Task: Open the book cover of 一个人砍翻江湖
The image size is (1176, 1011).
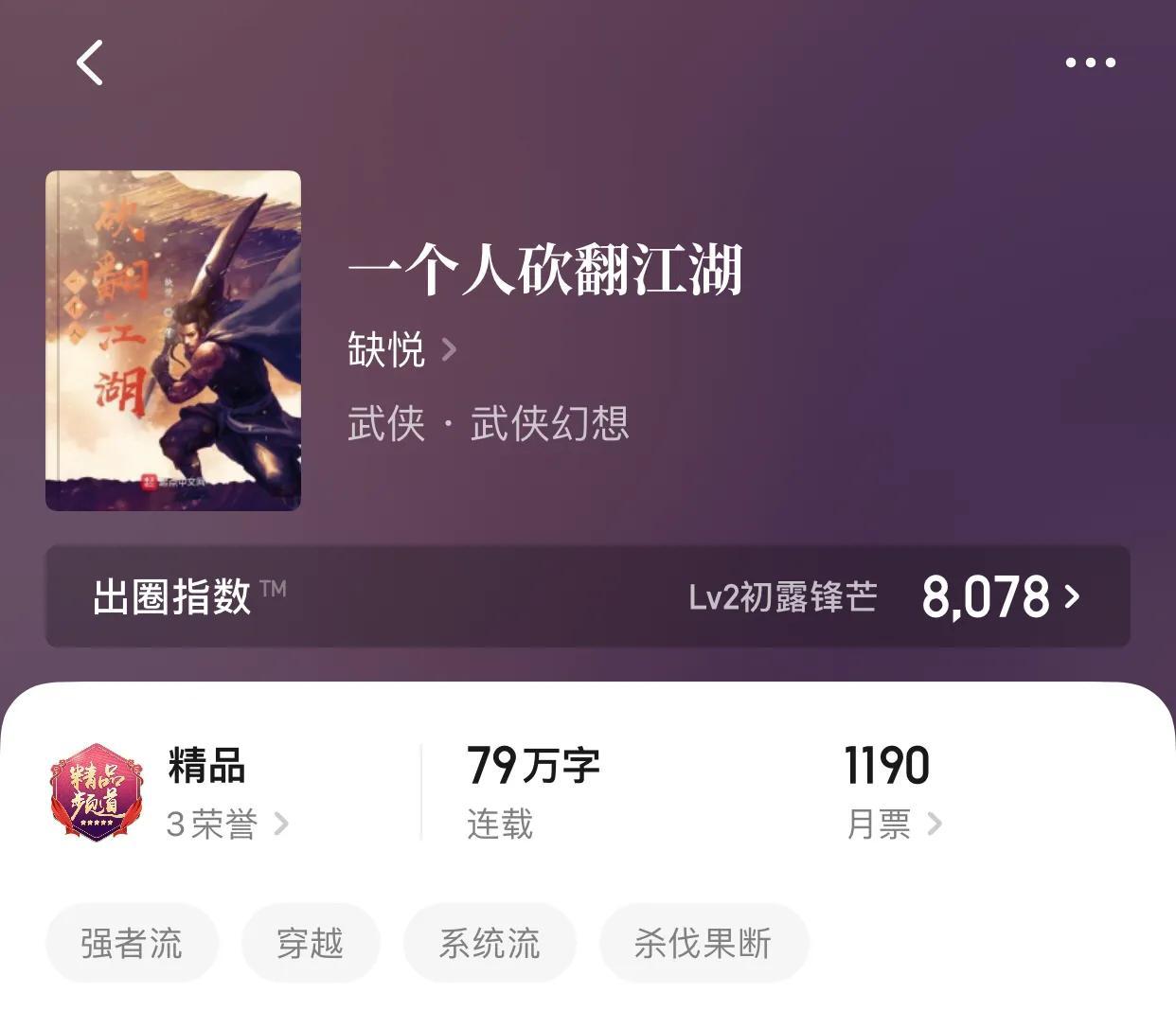Action: coord(173,341)
